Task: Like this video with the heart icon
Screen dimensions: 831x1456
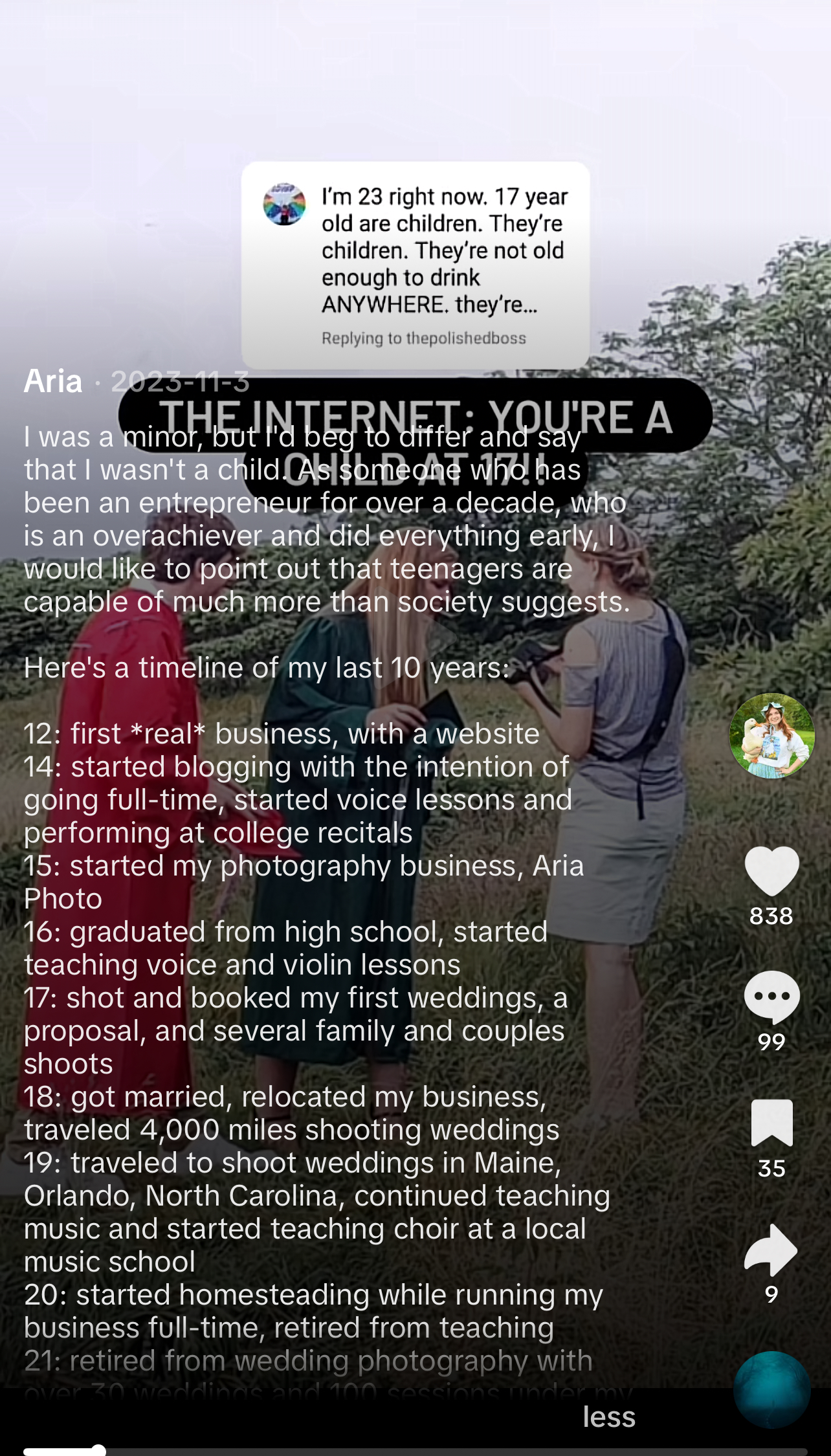Action: coord(771,871)
